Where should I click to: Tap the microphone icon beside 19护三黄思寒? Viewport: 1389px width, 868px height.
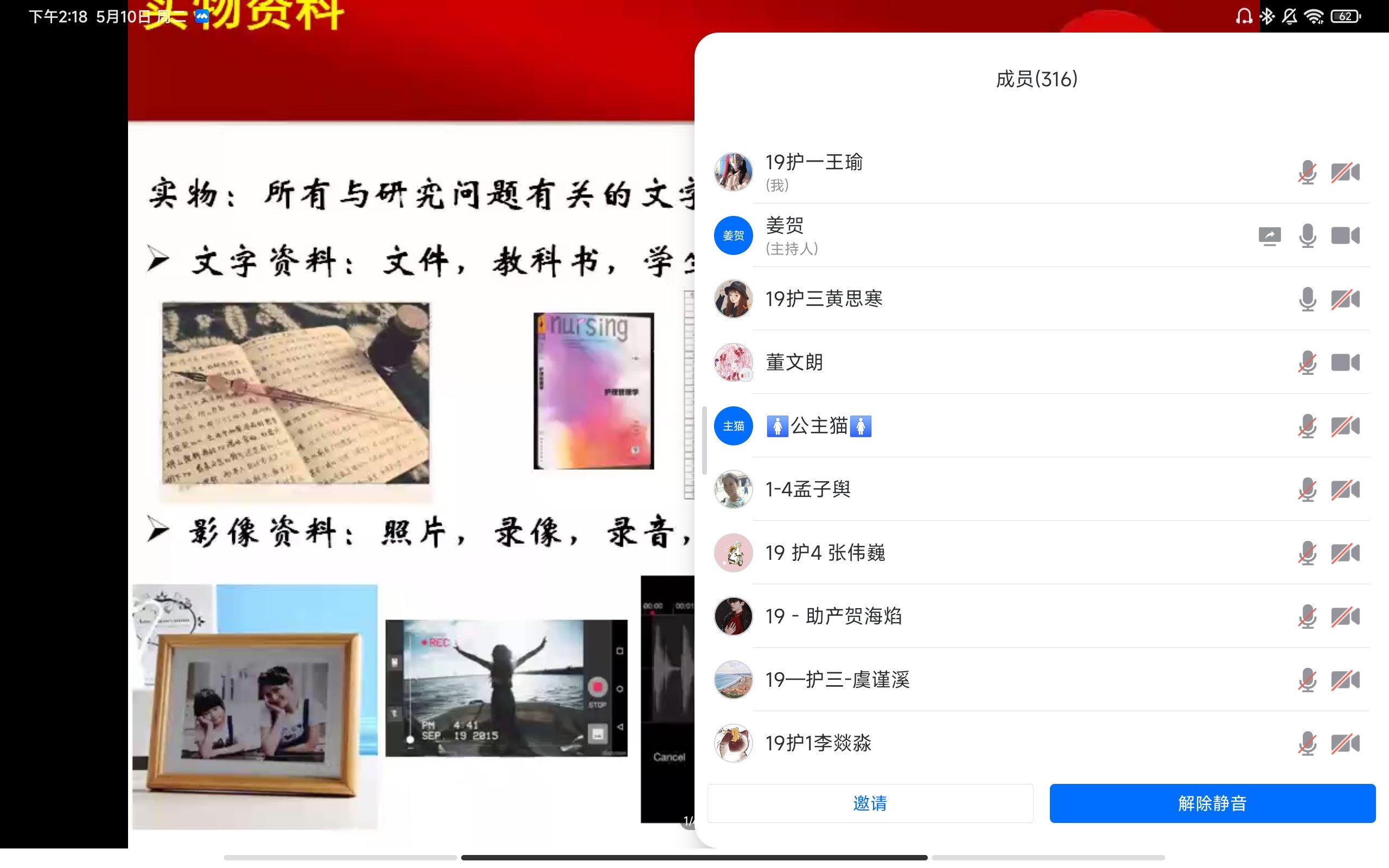pos(1307,298)
